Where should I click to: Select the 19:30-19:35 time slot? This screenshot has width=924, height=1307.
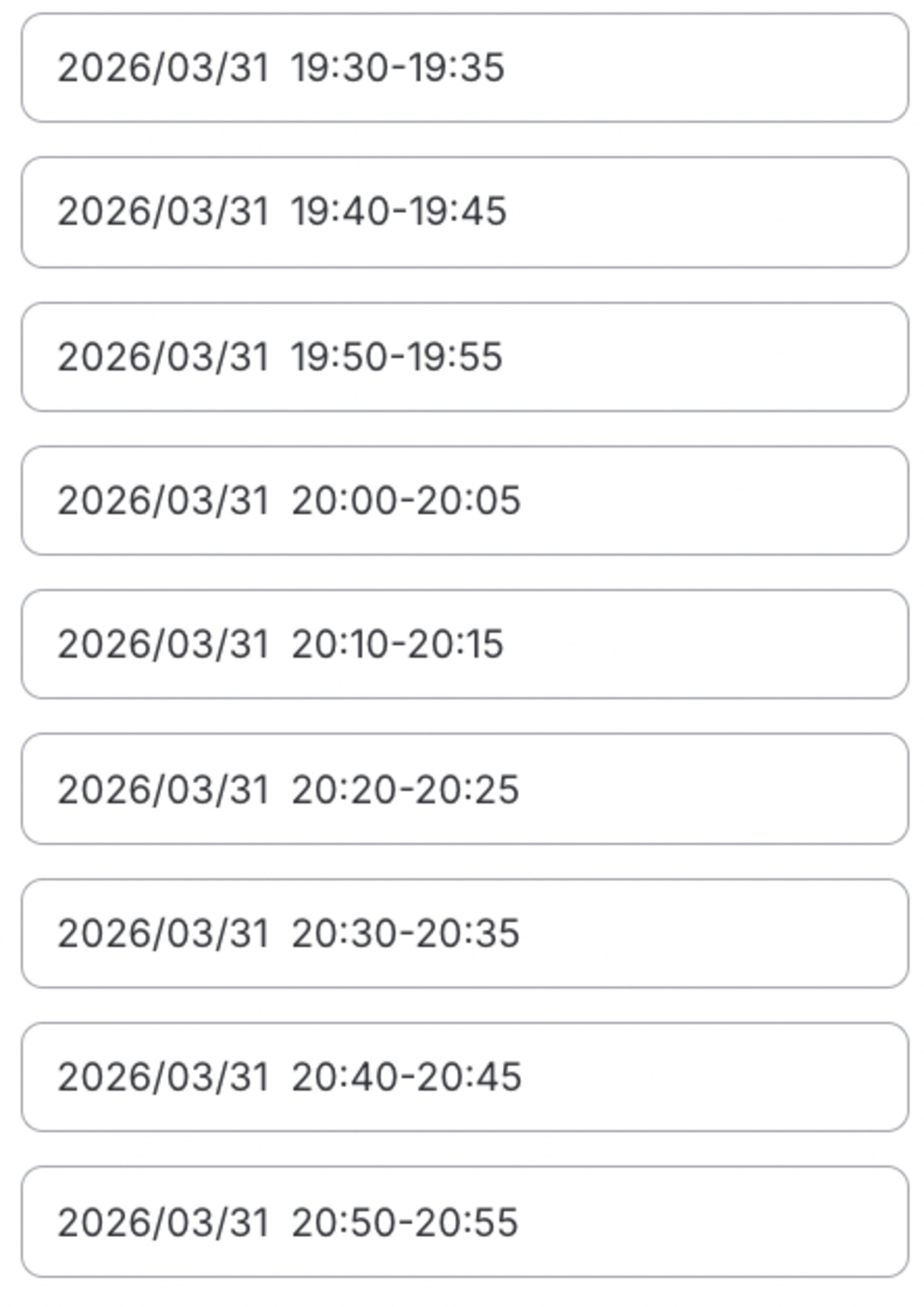tap(465, 68)
